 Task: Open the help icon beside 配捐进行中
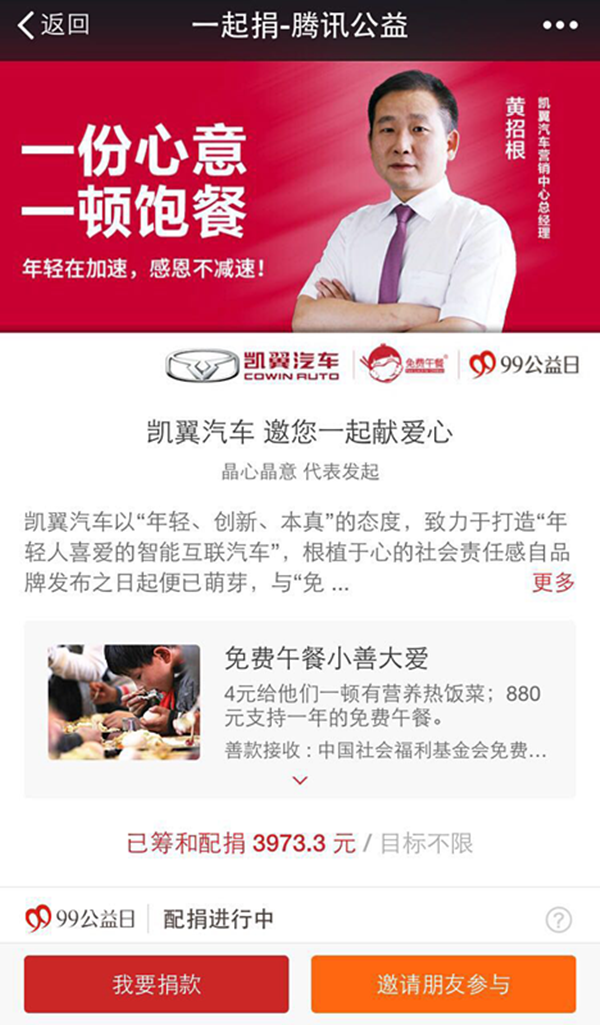click(559, 920)
